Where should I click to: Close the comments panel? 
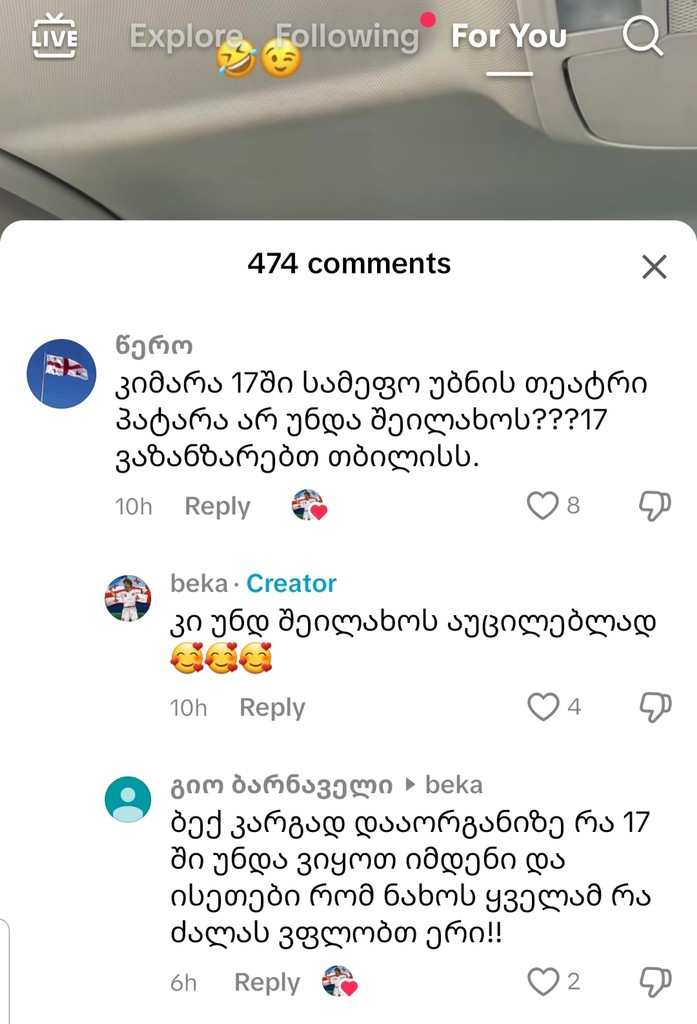(x=654, y=266)
